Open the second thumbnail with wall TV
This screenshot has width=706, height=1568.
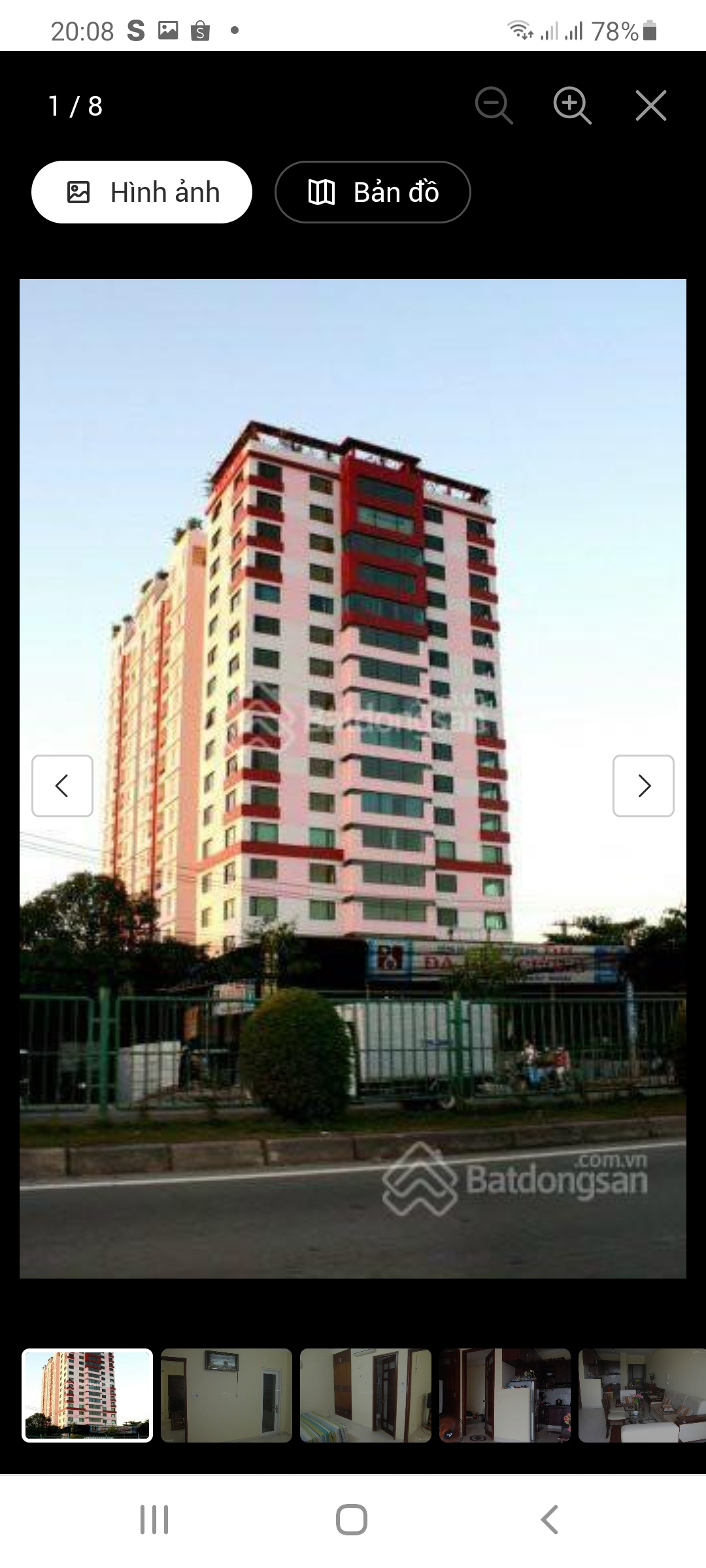[226, 1395]
